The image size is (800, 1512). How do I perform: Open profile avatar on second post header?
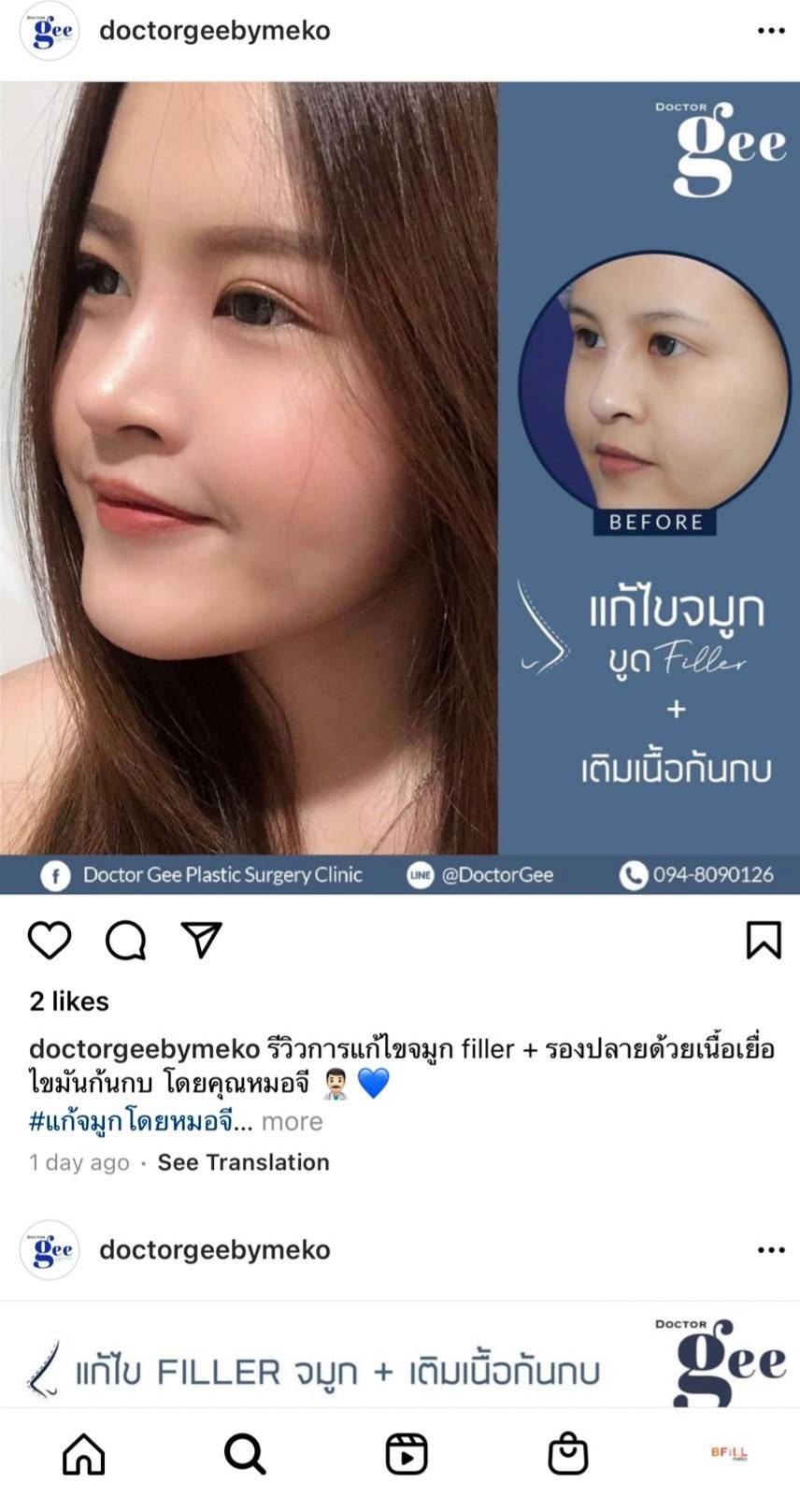[x=50, y=1250]
